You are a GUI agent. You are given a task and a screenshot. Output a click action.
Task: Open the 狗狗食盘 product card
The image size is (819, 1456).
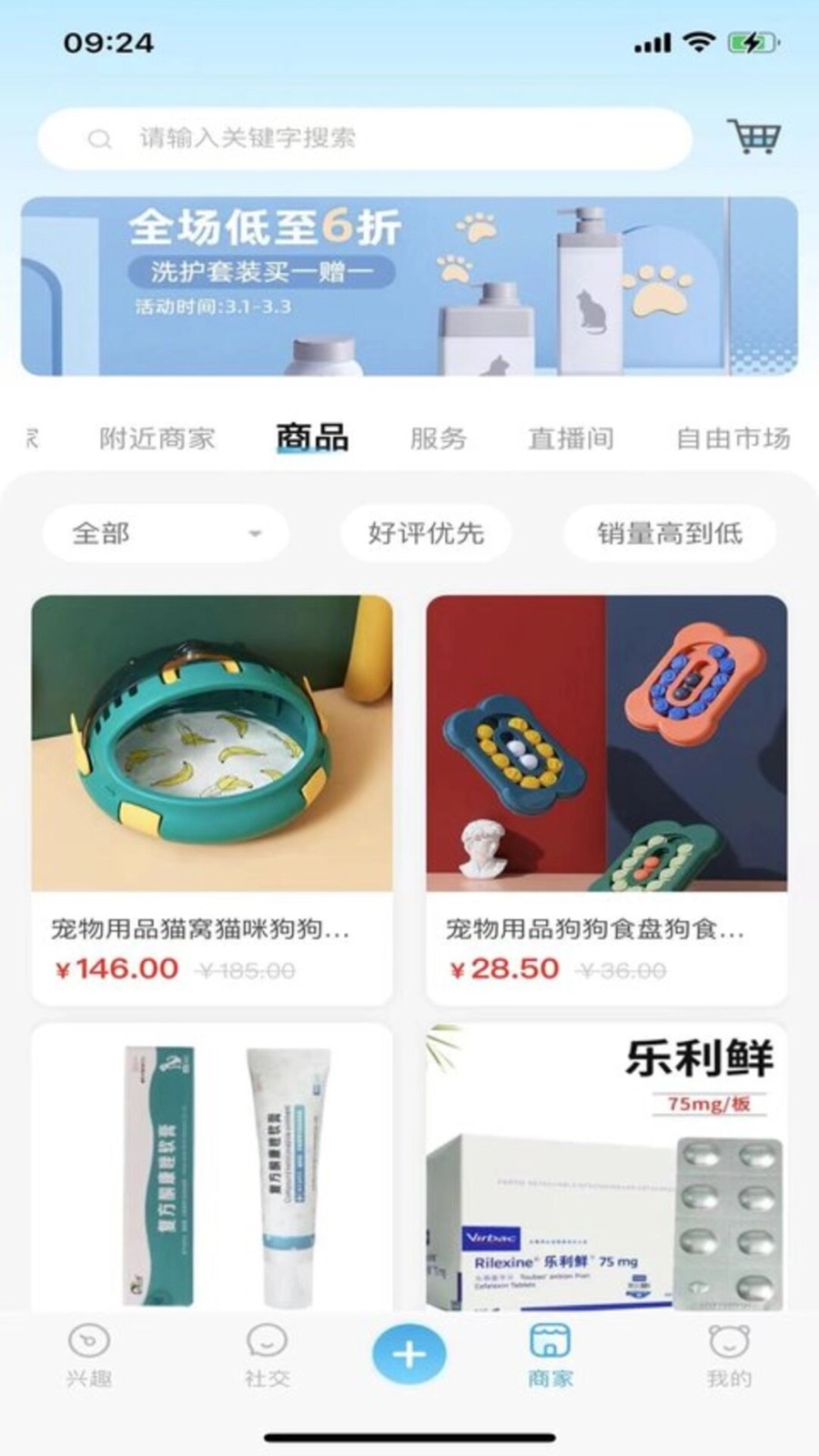pyautogui.click(x=606, y=799)
